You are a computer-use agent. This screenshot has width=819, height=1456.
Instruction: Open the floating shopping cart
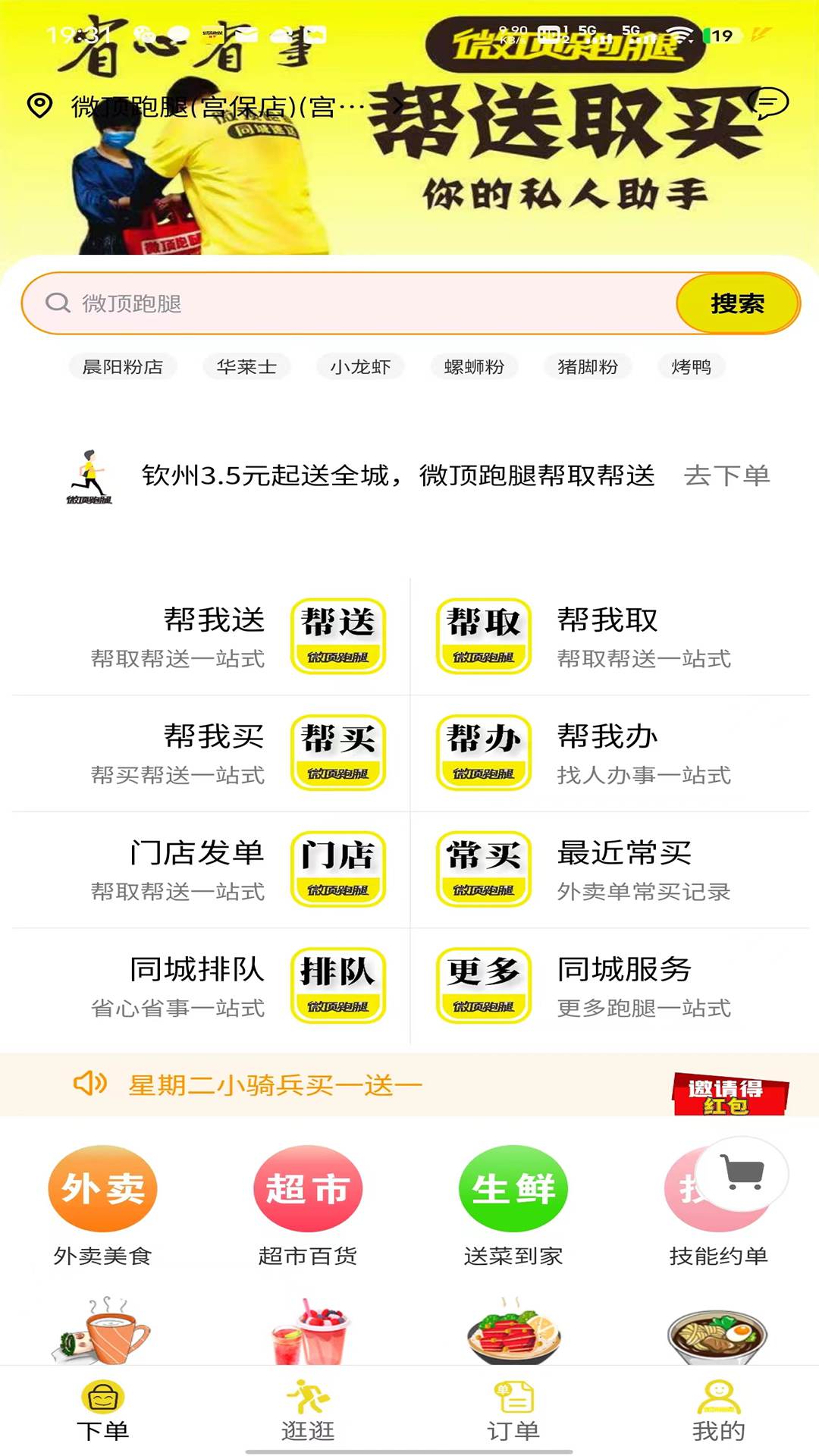tap(742, 1173)
